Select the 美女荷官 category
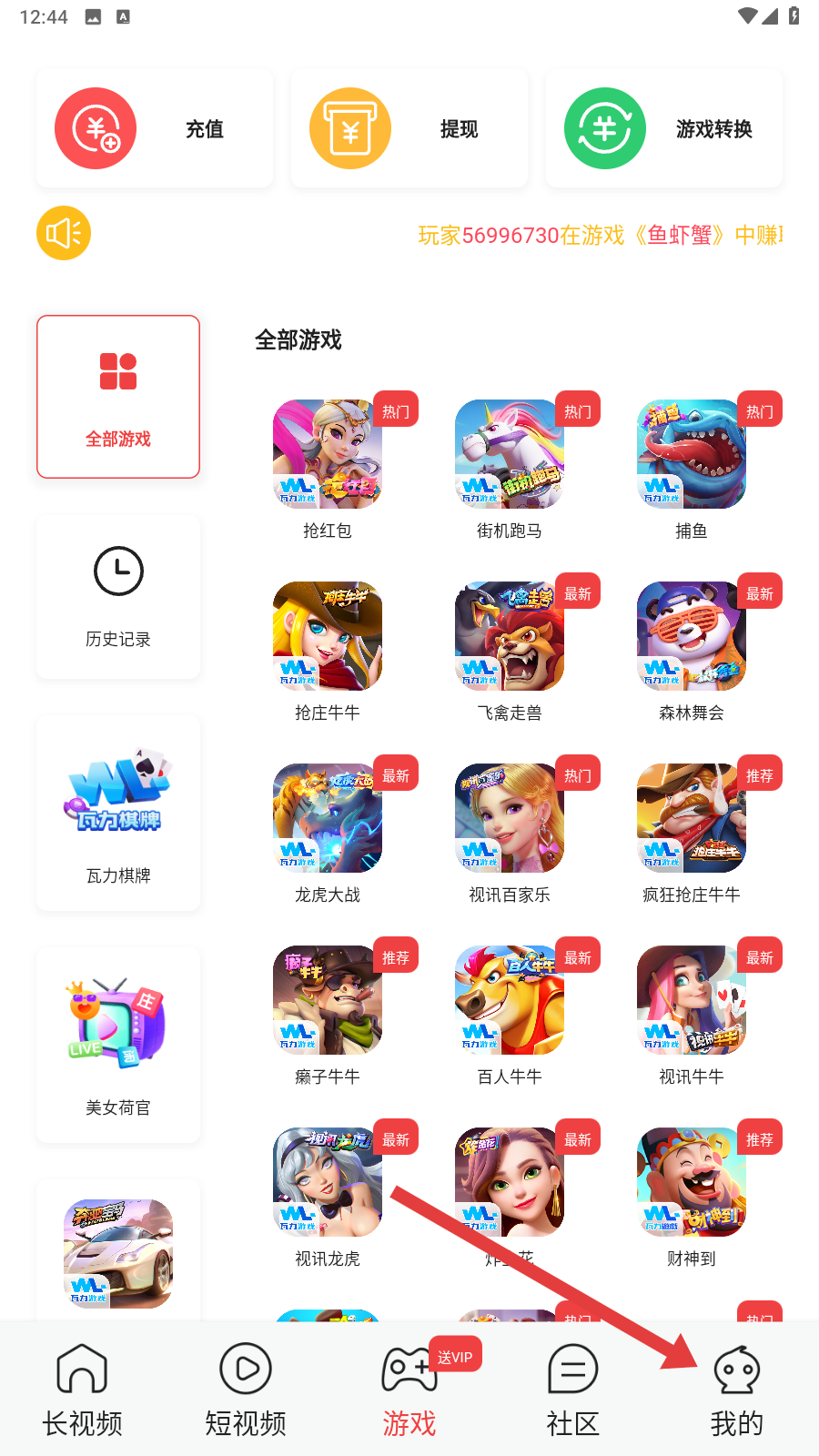819x1456 pixels. point(118,1044)
